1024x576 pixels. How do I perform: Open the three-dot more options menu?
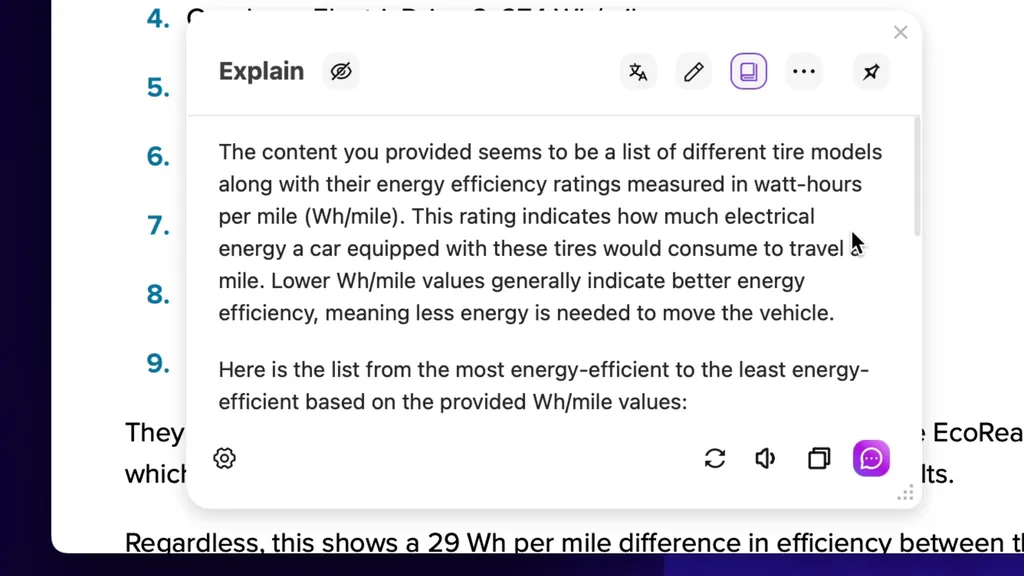coord(804,71)
